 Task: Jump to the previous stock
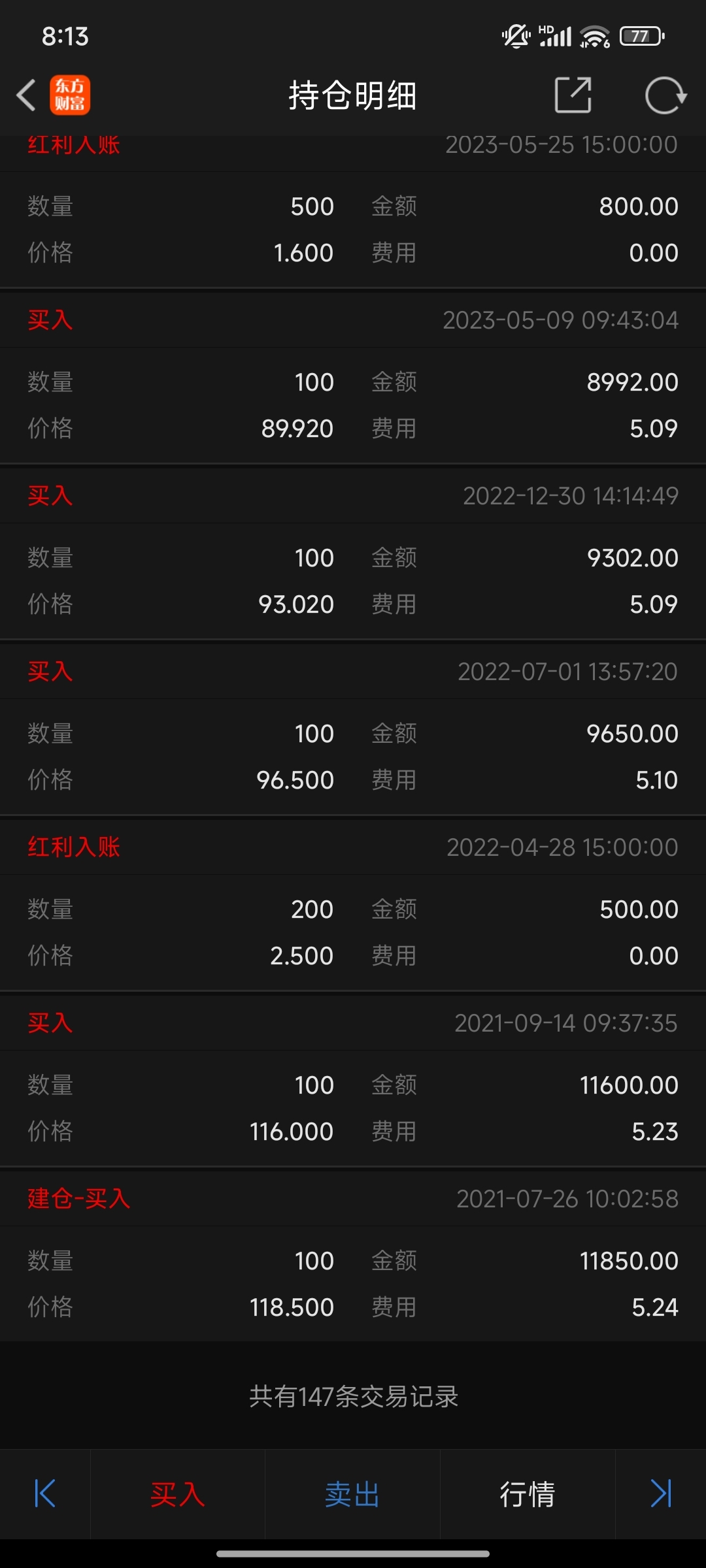pos(44,1494)
